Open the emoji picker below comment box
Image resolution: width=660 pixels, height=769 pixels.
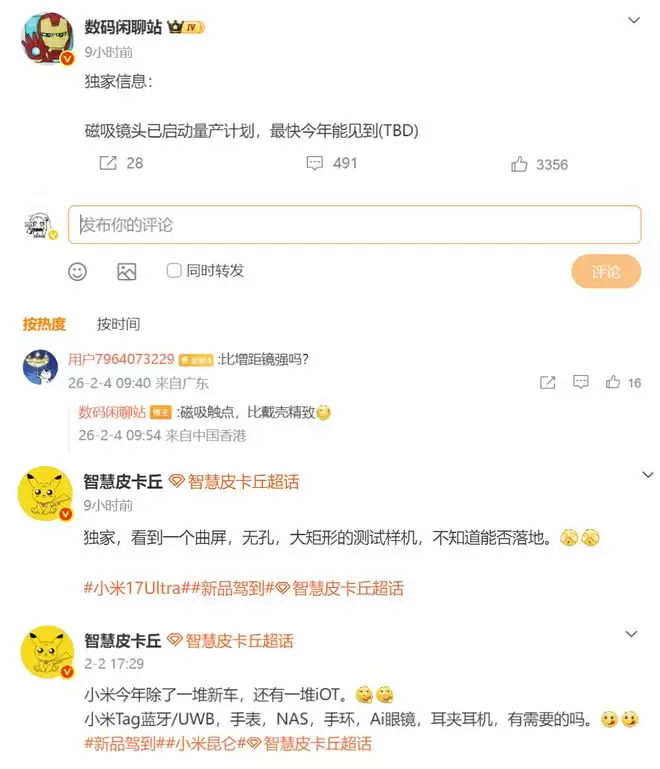77,271
